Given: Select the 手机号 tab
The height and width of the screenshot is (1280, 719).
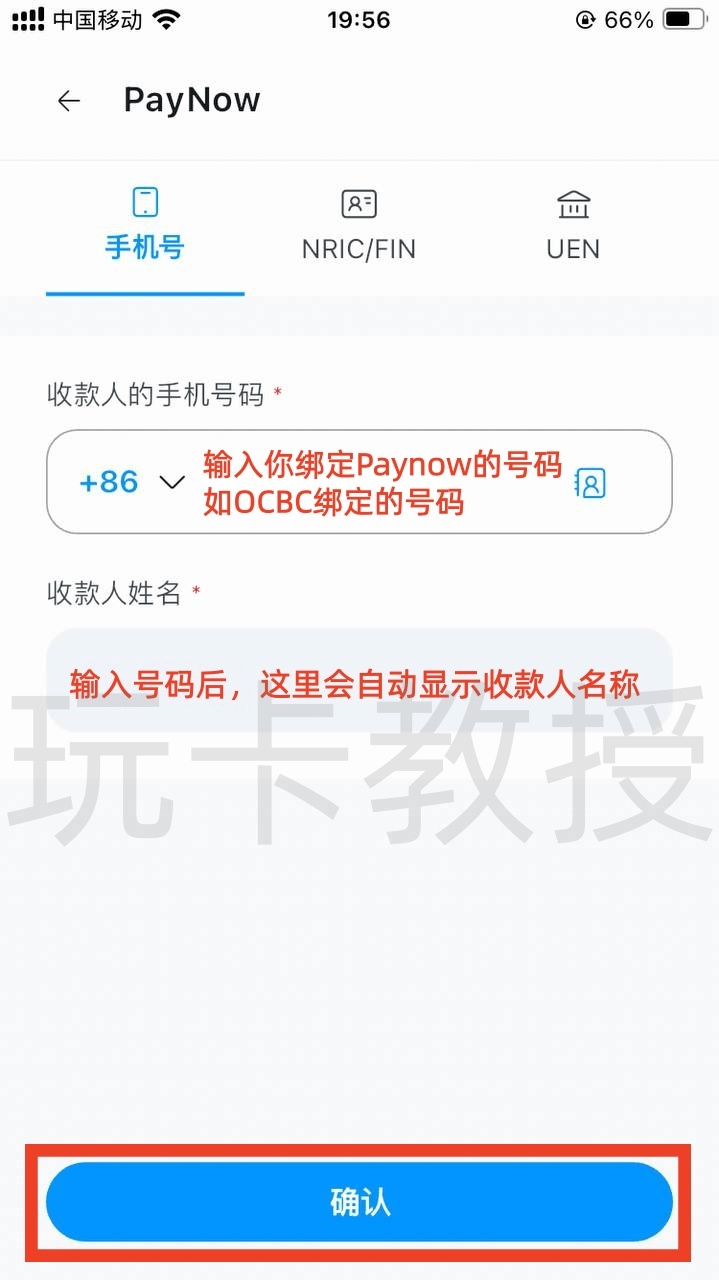Looking at the screenshot, I should click(x=145, y=225).
